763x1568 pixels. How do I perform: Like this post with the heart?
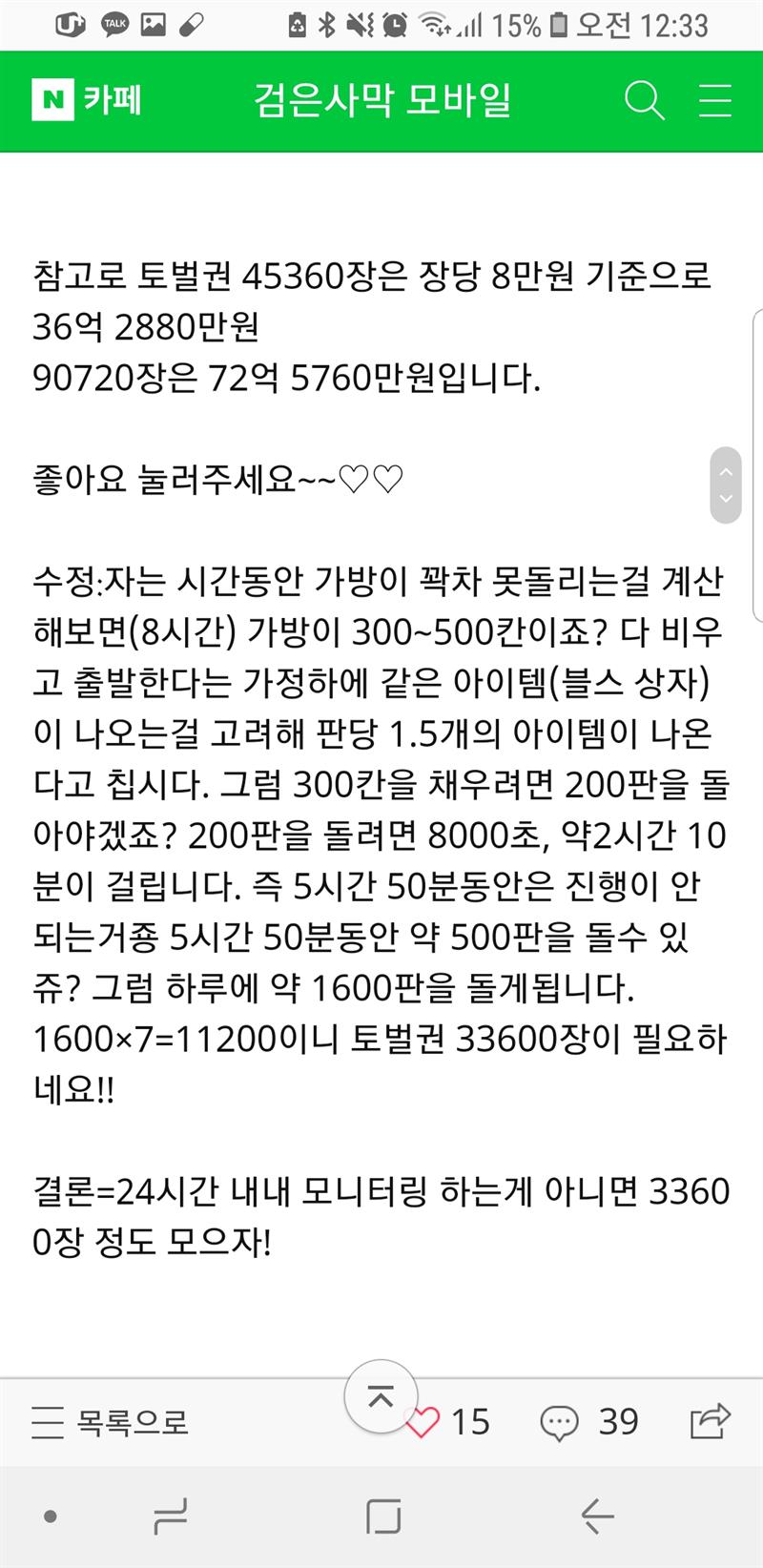click(423, 1422)
